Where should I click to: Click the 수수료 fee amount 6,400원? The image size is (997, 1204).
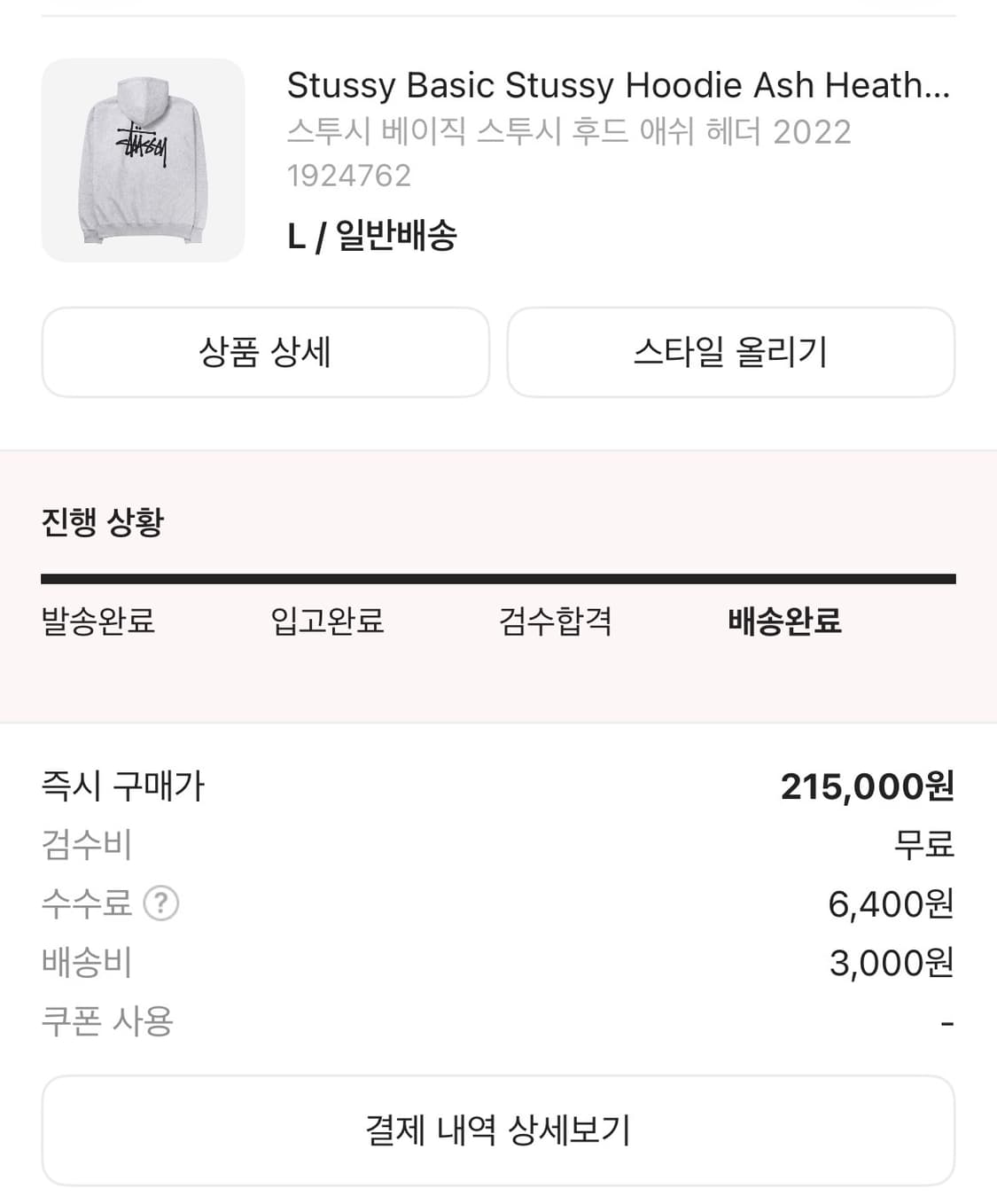889,903
